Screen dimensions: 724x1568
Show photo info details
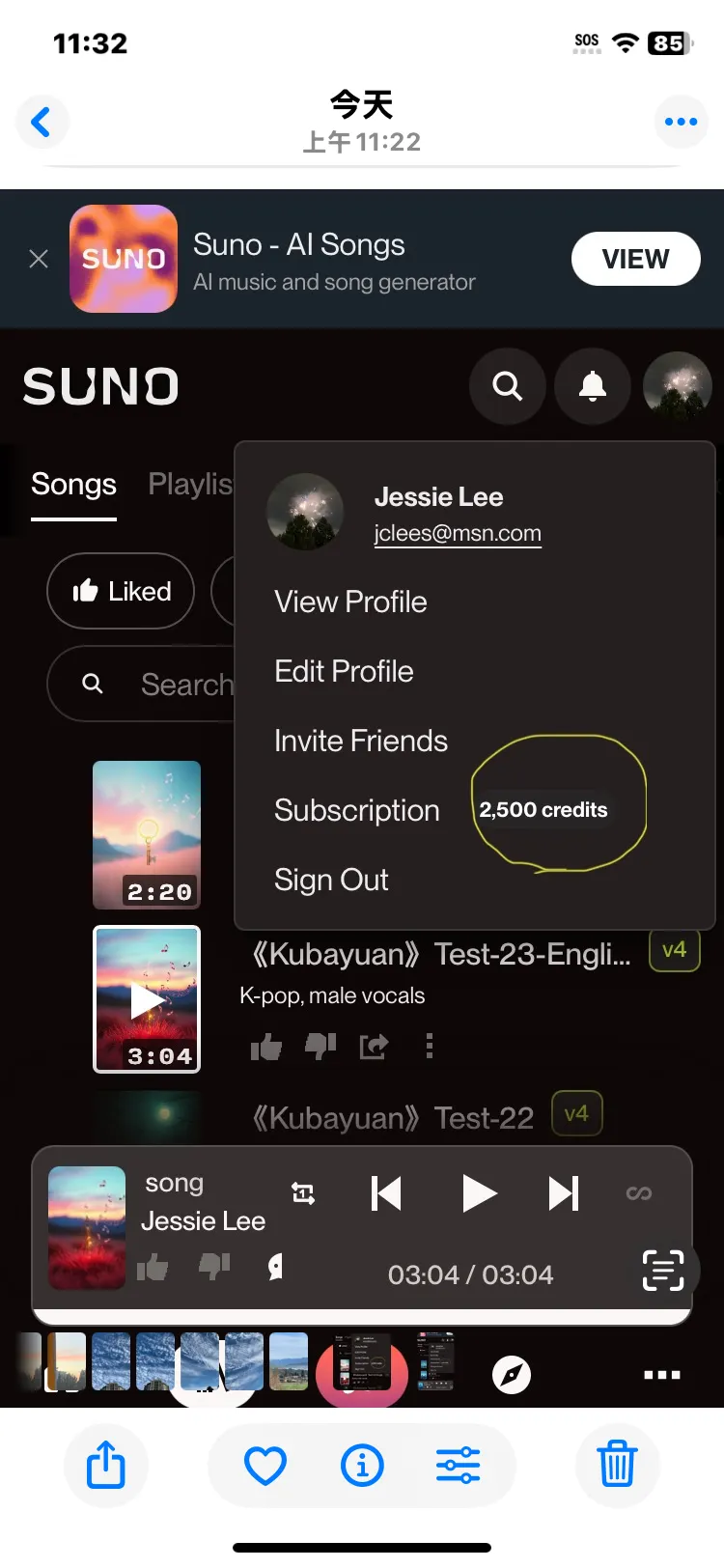point(362,1466)
